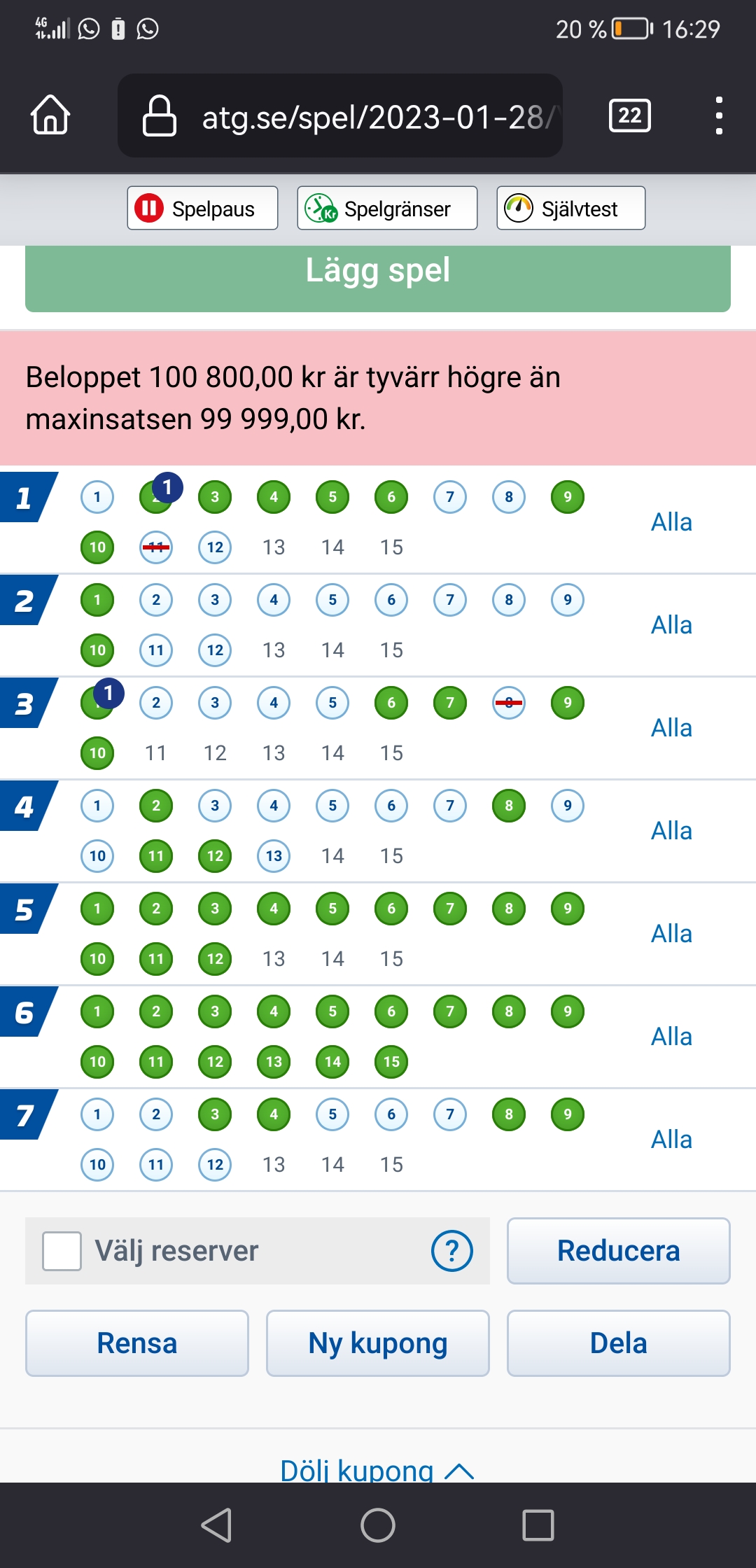Open the tab switcher showing 22 tabs
The width and height of the screenshot is (756, 1568).
630,115
